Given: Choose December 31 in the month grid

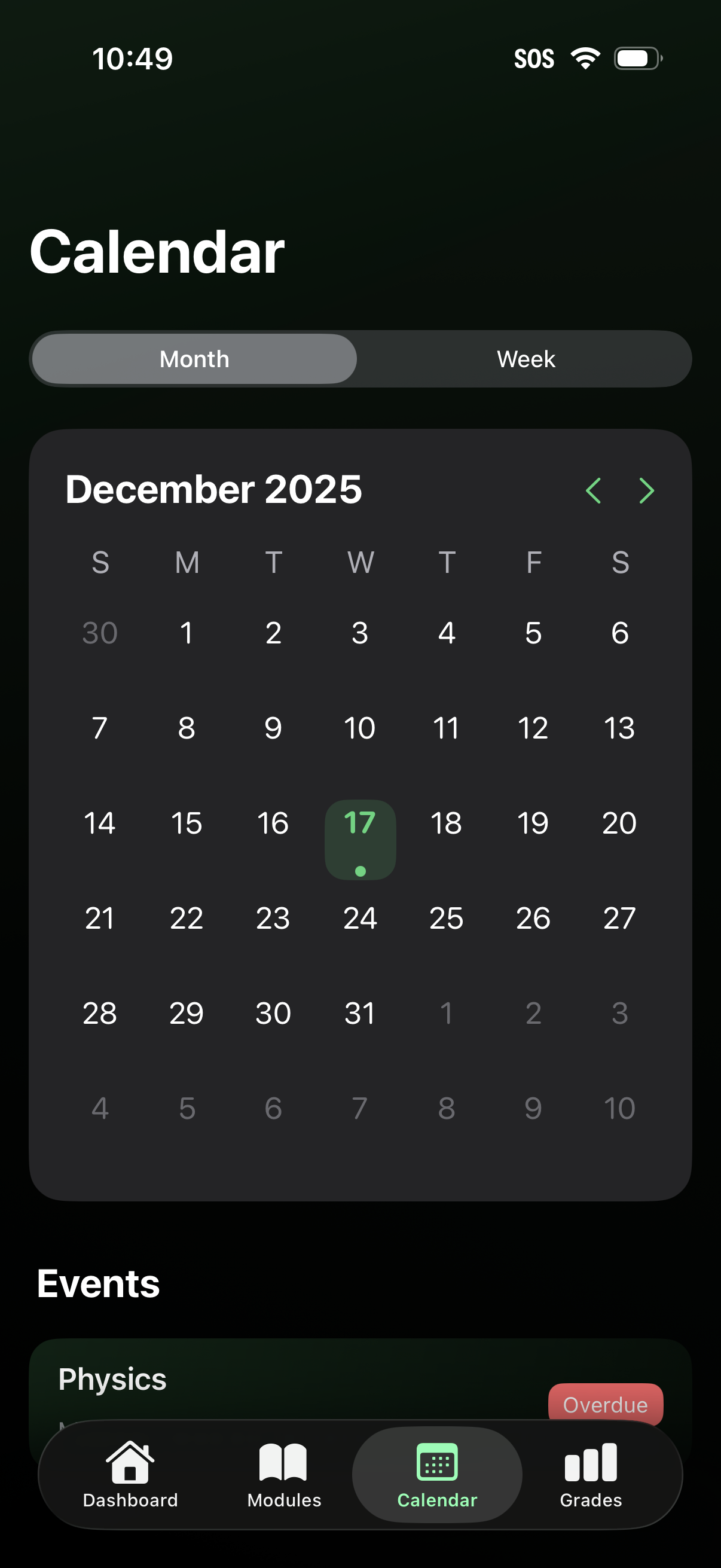Looking at the screenshot, I should tap(359, 1013).
